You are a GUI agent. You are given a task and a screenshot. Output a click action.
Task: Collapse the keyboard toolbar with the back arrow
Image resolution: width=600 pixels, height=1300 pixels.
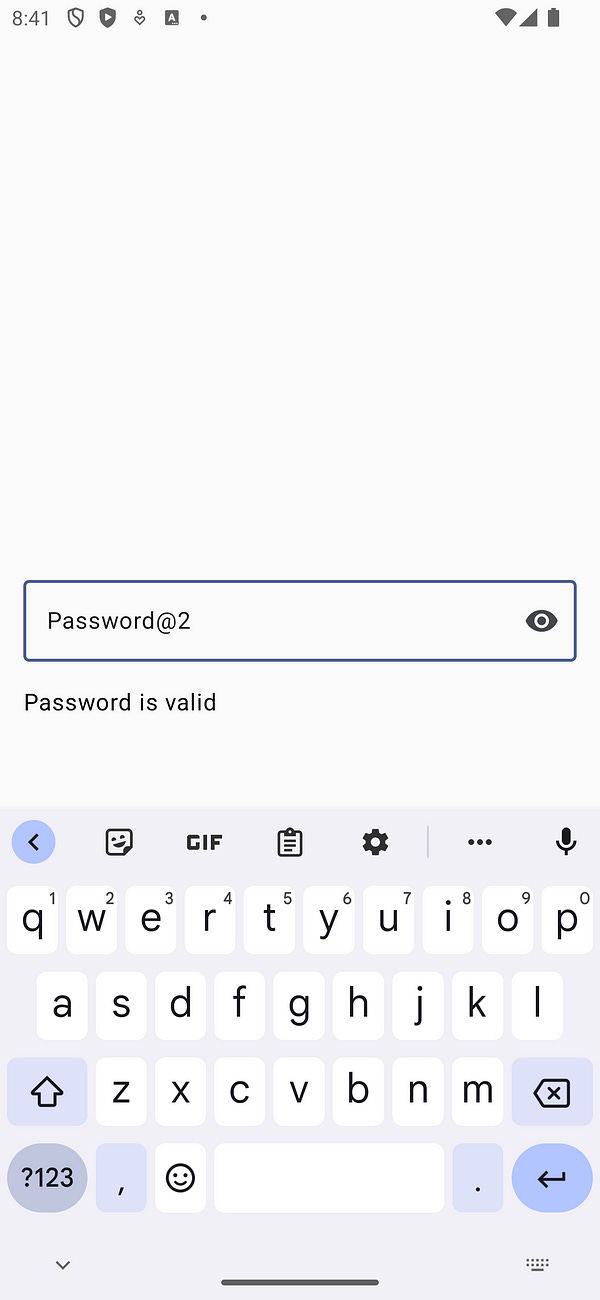tap(34, 842)
